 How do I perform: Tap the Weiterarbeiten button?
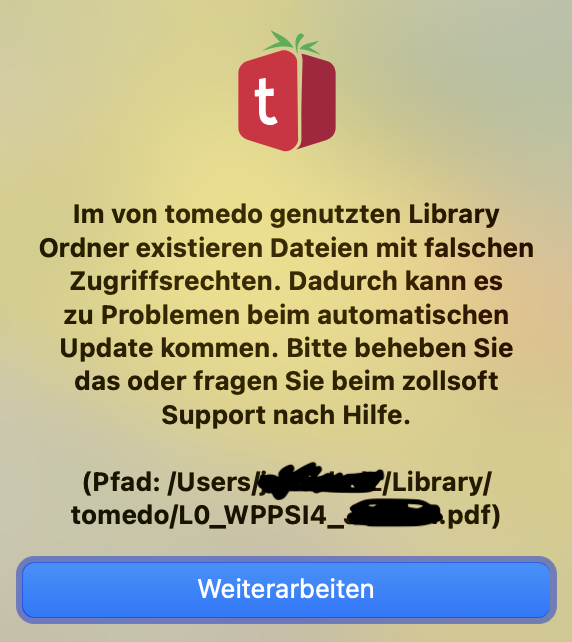tap(286, 590)
